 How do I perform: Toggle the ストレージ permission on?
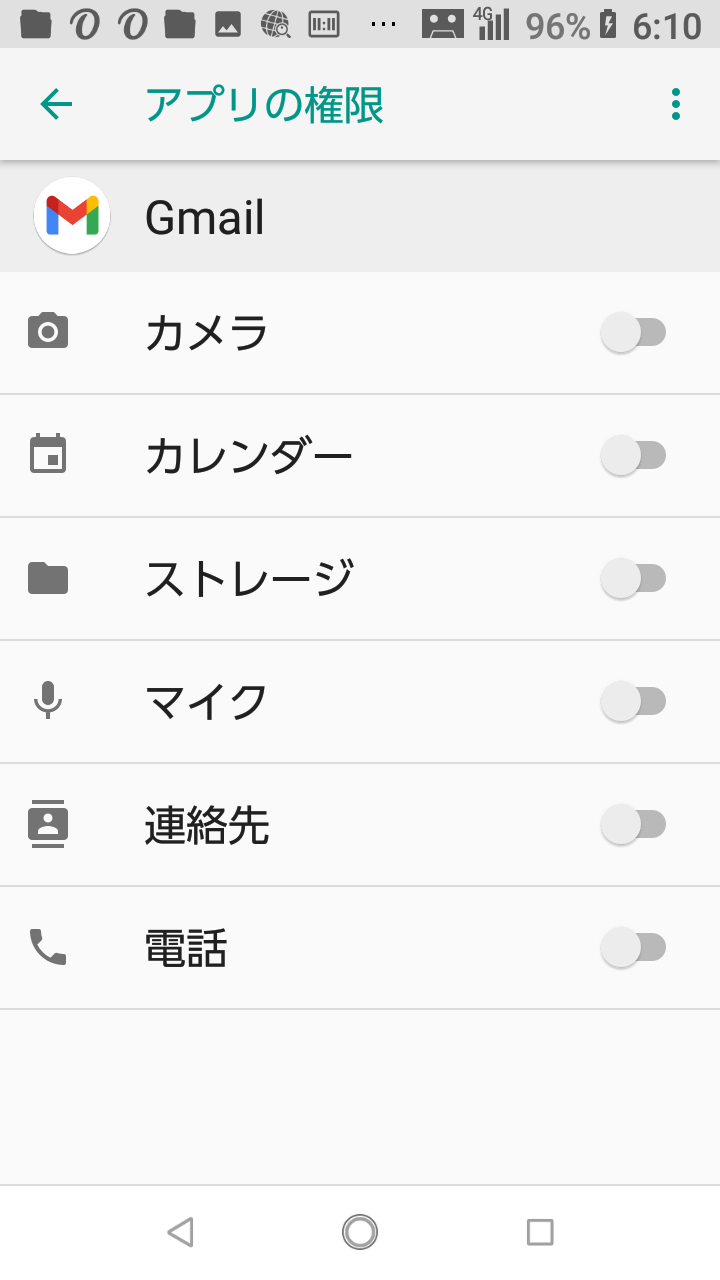pos(633,579)
